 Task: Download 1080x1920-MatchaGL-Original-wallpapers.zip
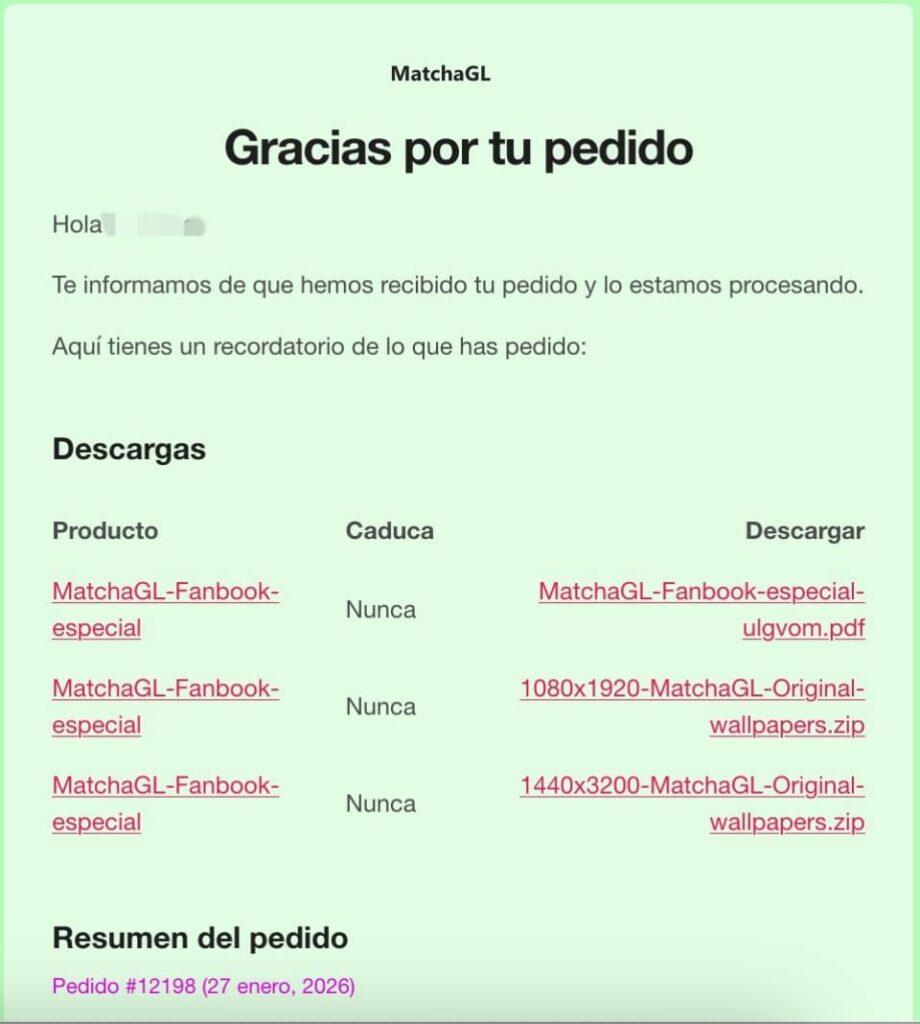(x=692, y=689)
